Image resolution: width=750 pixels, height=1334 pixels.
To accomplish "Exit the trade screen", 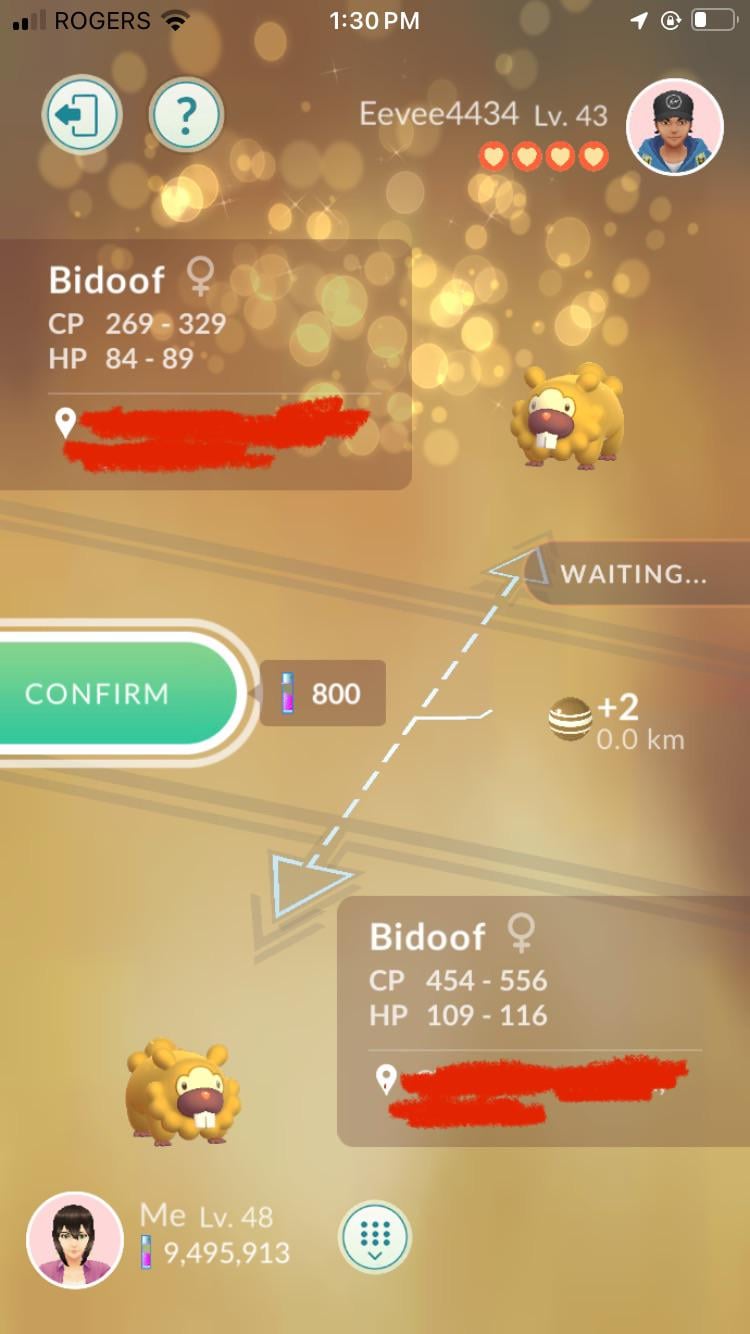I will (81, 117).
